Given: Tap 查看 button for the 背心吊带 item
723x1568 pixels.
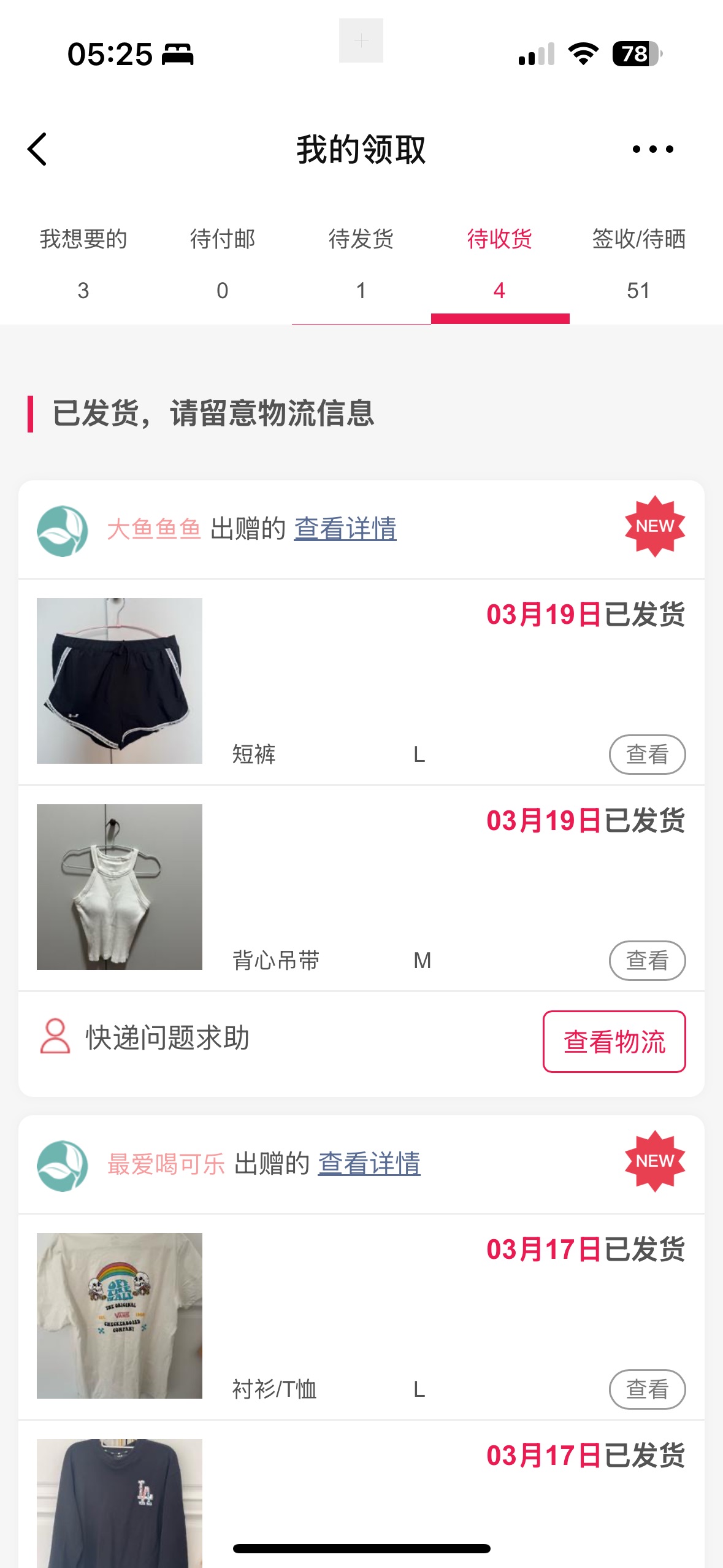Looking at the screenshot, I should (x=647, y=960).
